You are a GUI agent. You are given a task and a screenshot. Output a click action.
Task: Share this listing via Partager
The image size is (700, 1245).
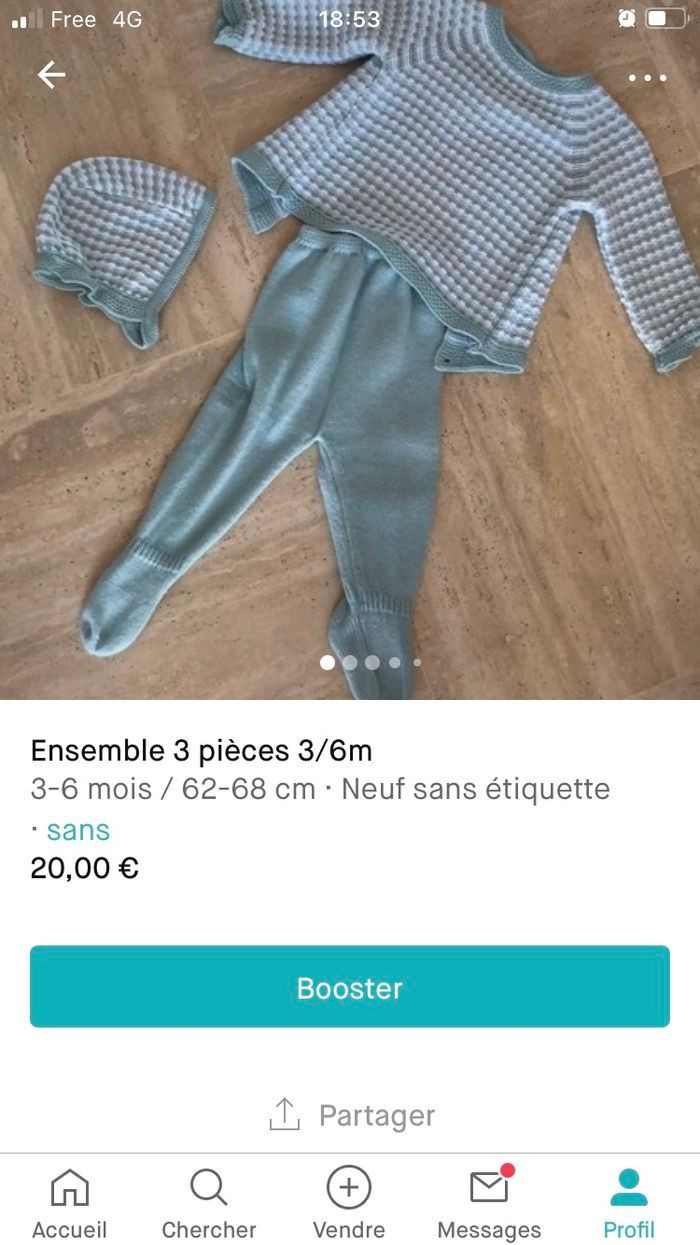coord(352,1114)
